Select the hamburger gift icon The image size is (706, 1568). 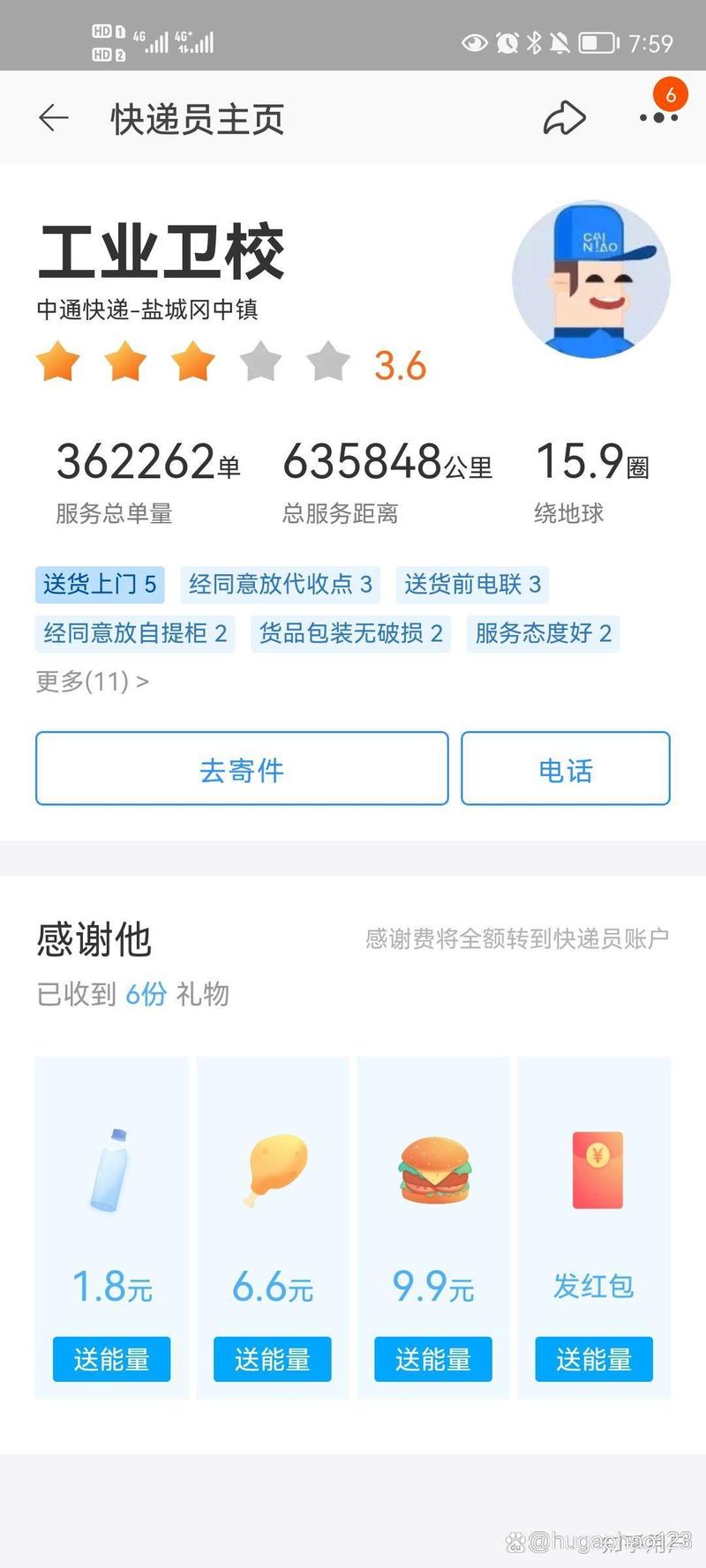(432, 1173)
